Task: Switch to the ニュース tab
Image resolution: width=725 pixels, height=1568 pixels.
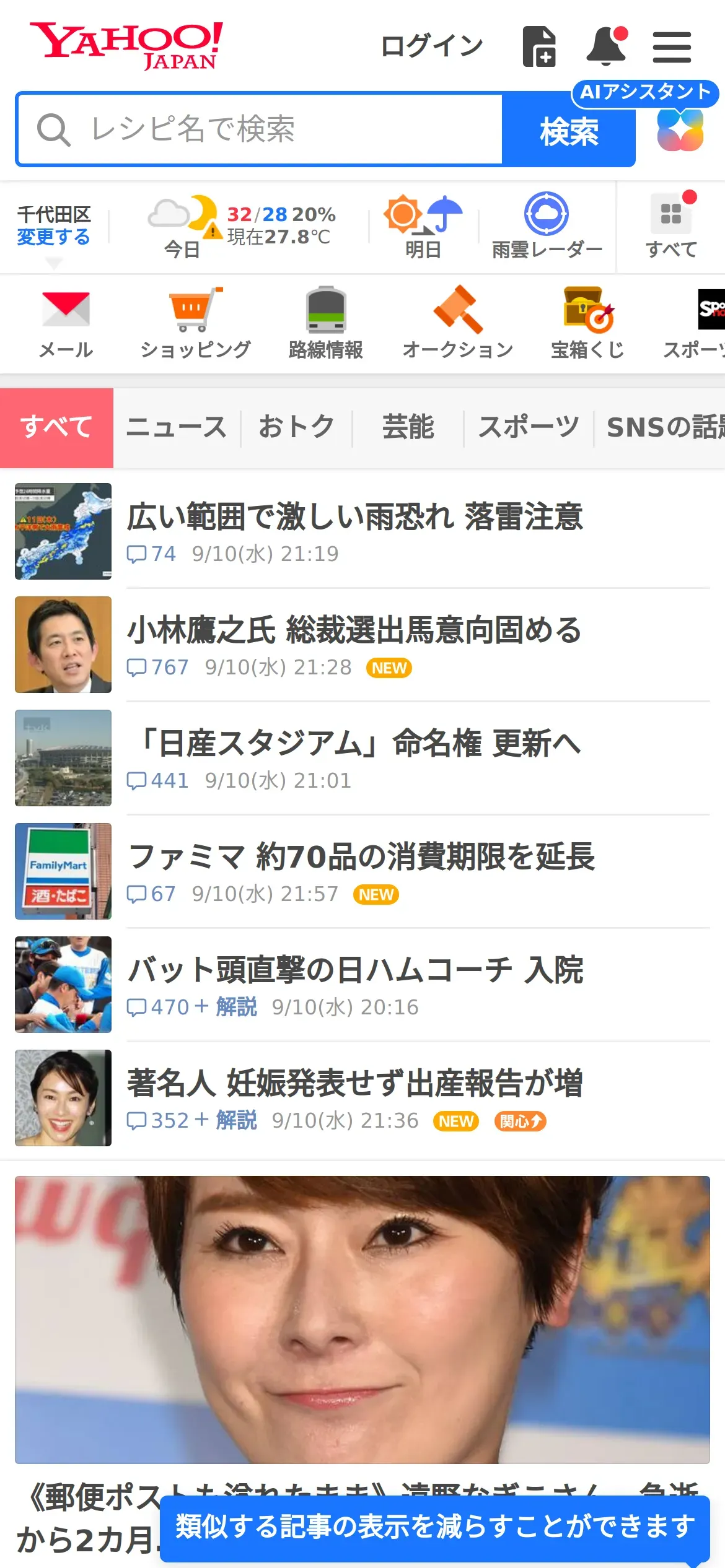Action: [x=177, y=427]
